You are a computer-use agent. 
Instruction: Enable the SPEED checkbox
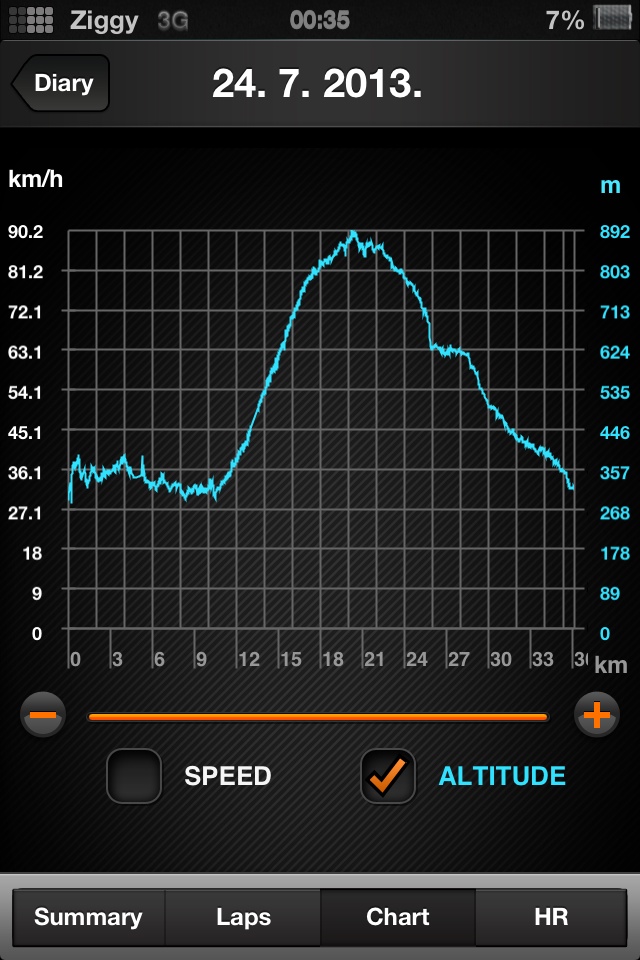coord(135,776)
